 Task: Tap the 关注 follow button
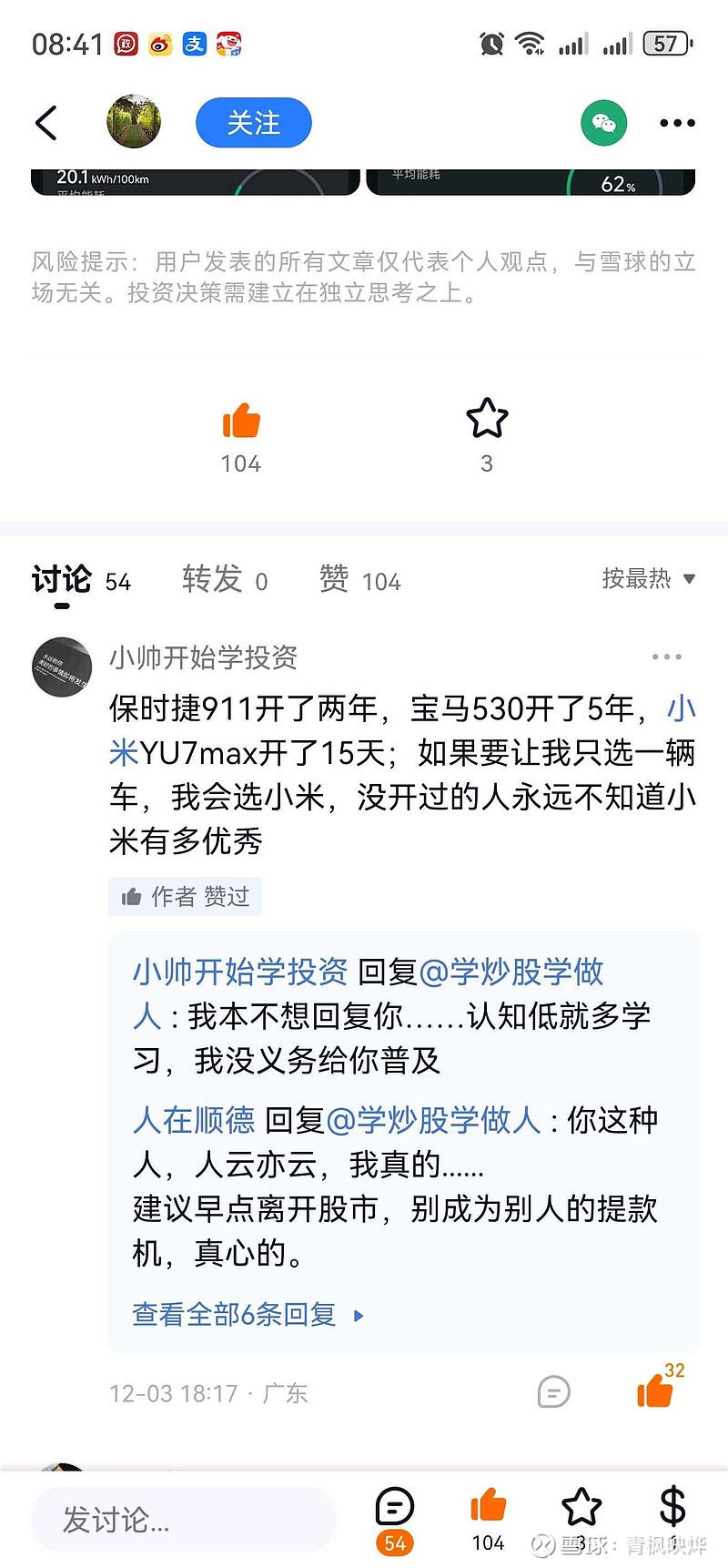click(253, 122)
